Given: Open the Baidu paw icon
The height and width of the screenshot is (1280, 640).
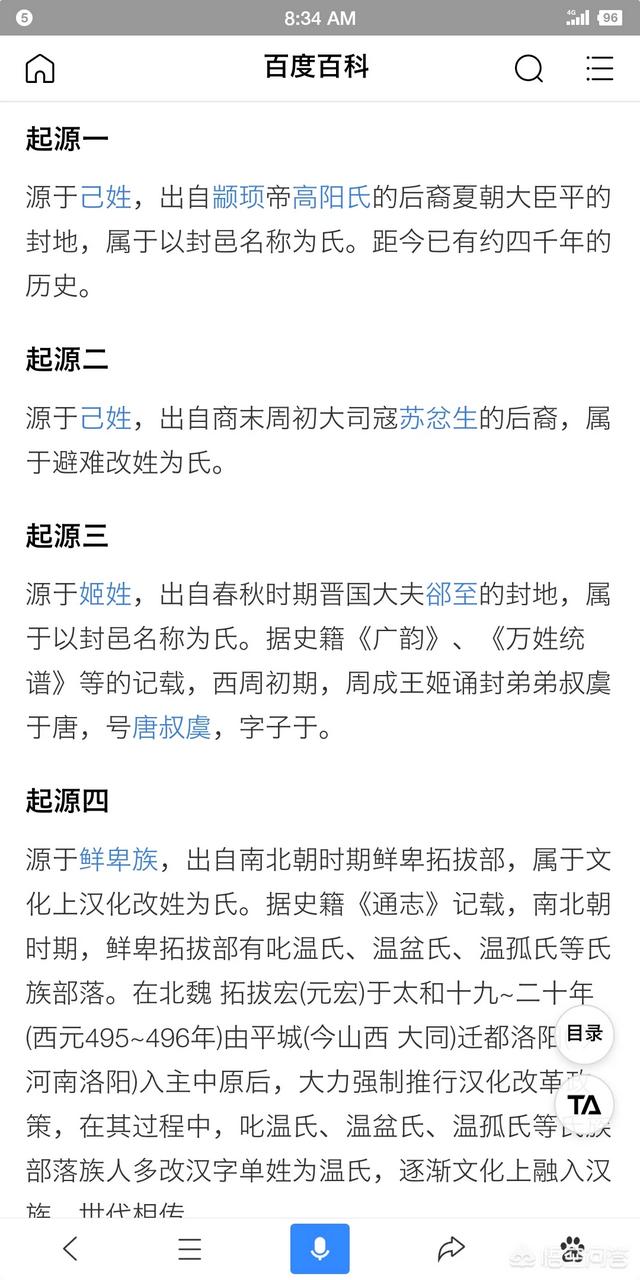Looking at the screenshot, I should click(x=571, y=1246).
